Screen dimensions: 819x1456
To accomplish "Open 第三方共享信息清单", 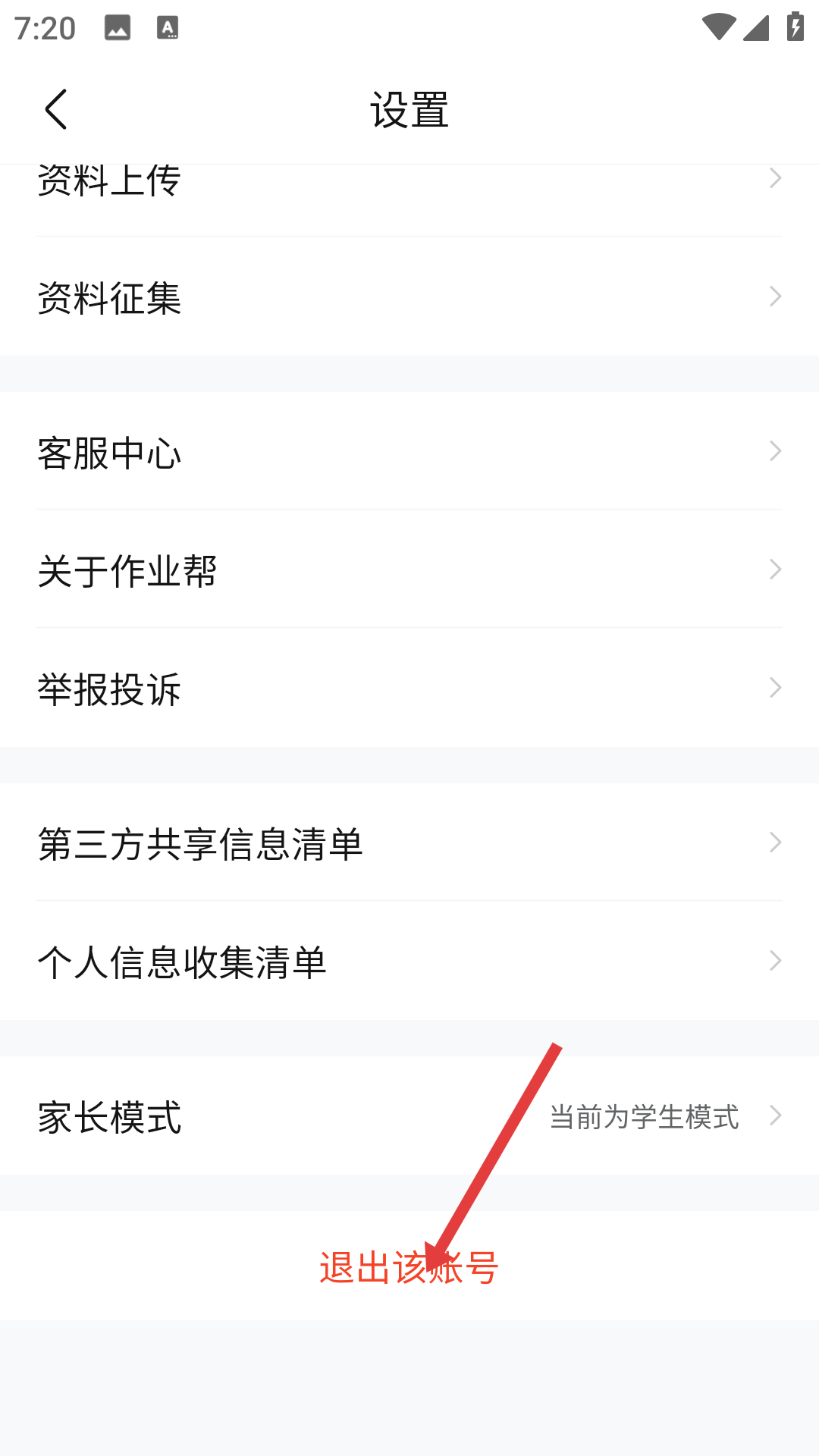I will coord(409,843).
